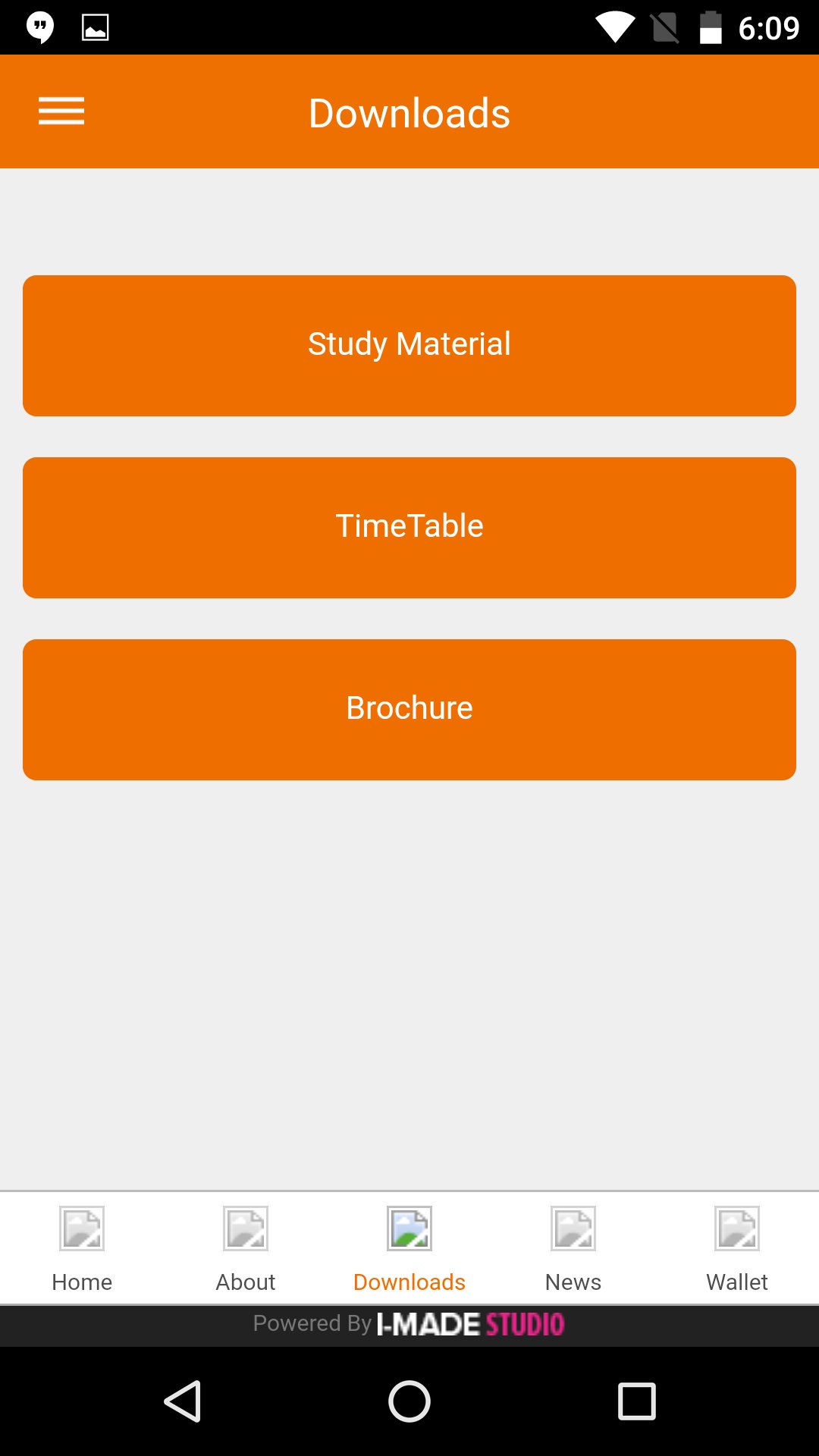
Task: Open the hamburger drawer menu
Action: [x=61, y=111]
